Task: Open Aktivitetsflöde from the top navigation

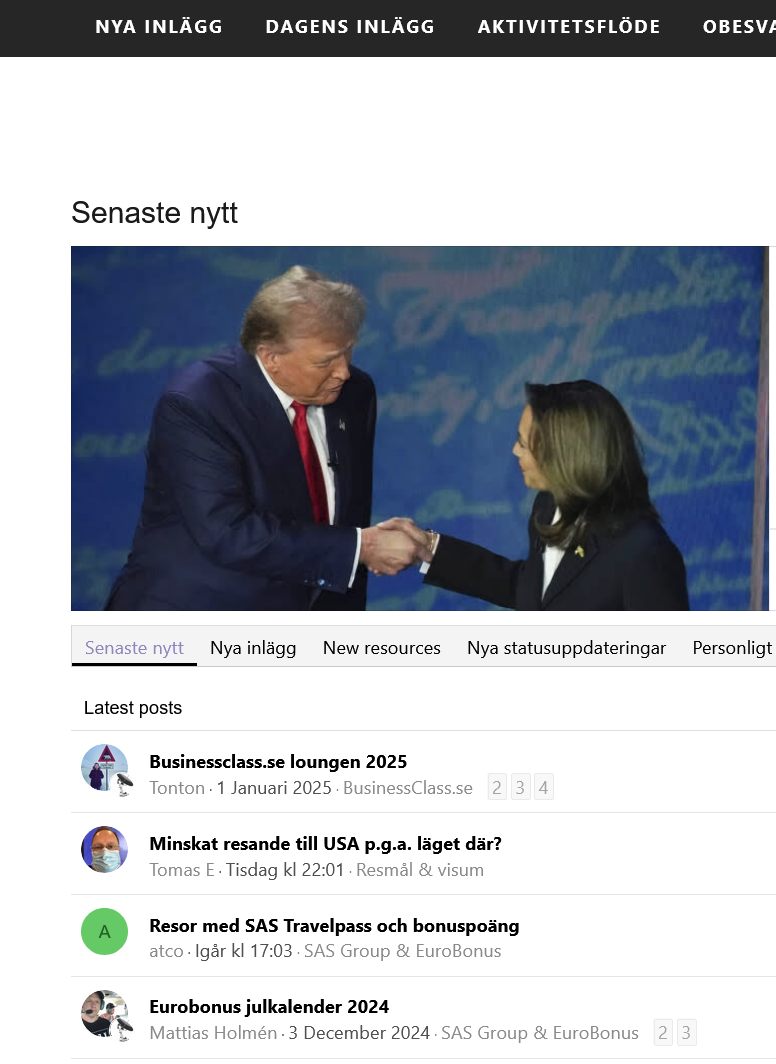Action: (568, 27)
